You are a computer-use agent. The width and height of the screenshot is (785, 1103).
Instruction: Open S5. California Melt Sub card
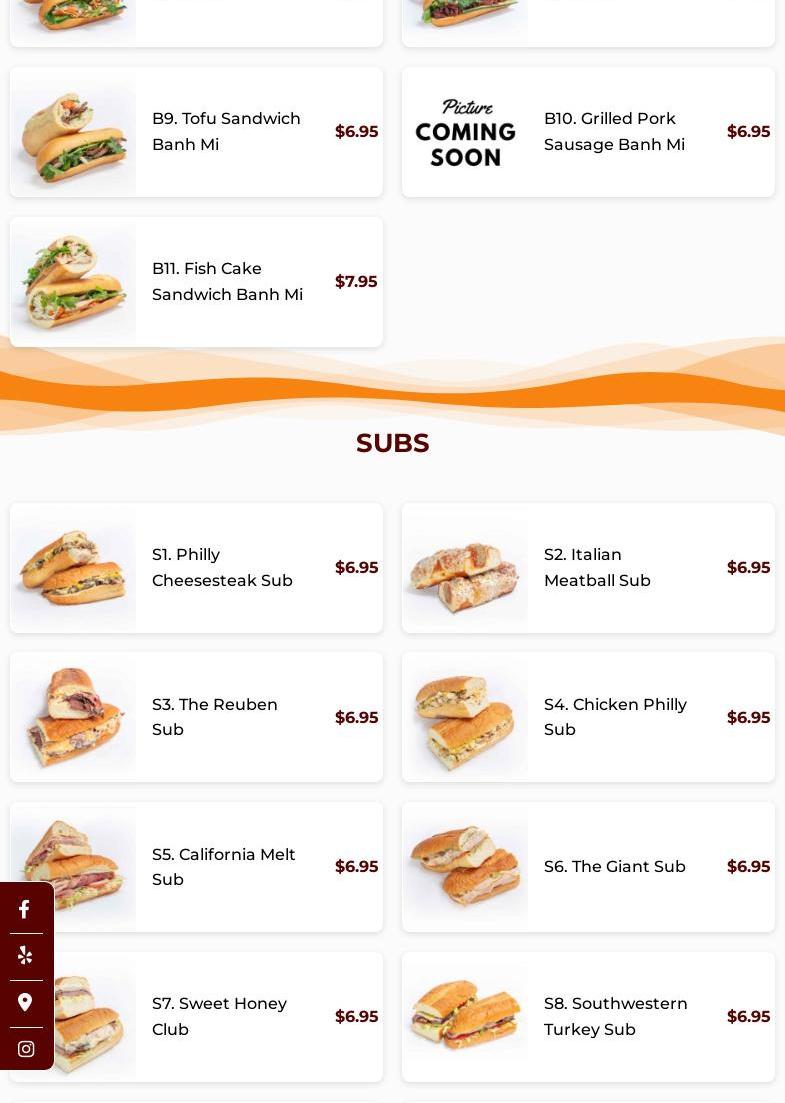pyautogui.click(x=223, y=867)
